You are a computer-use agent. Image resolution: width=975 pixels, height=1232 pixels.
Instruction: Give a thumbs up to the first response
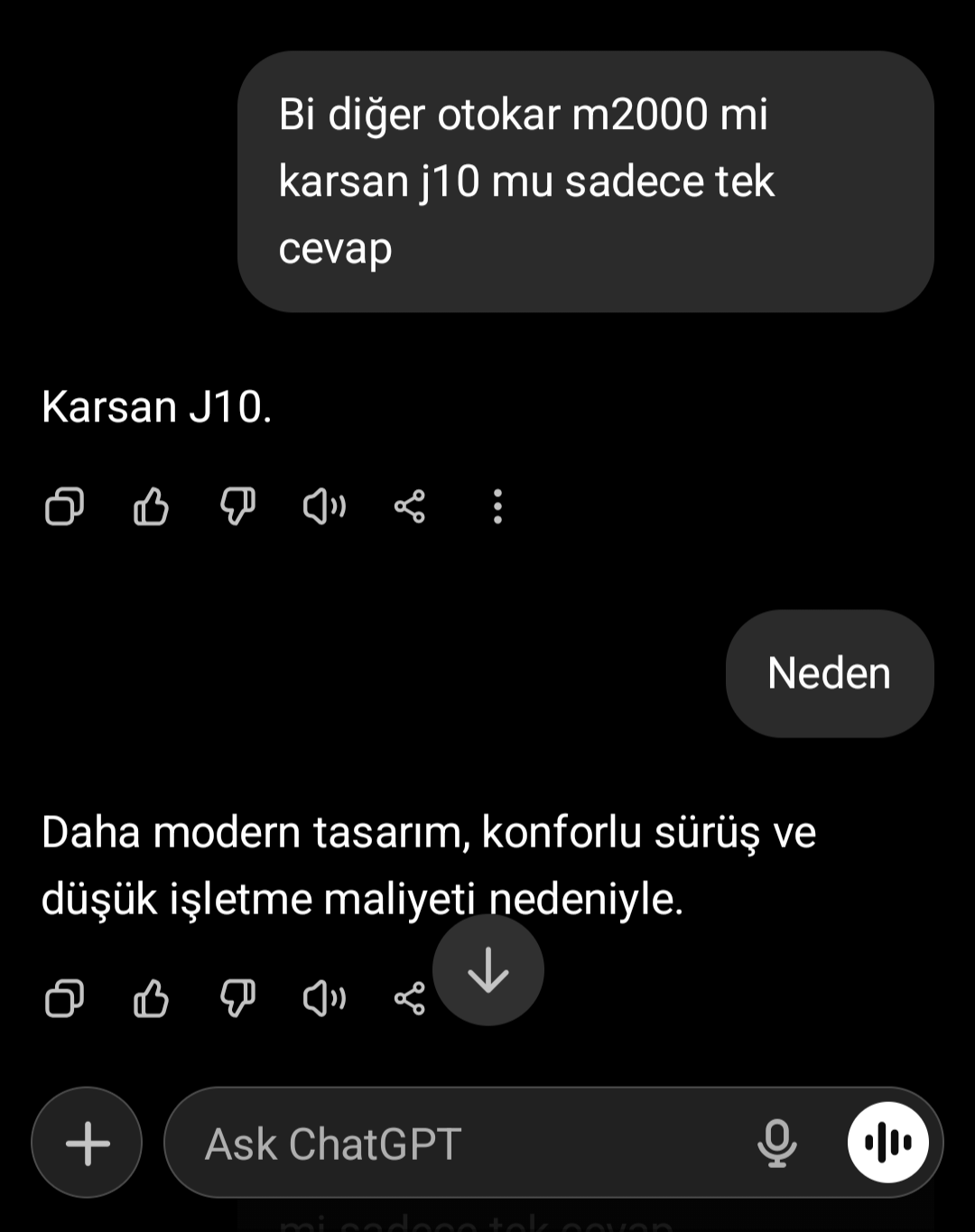[150, 508]
